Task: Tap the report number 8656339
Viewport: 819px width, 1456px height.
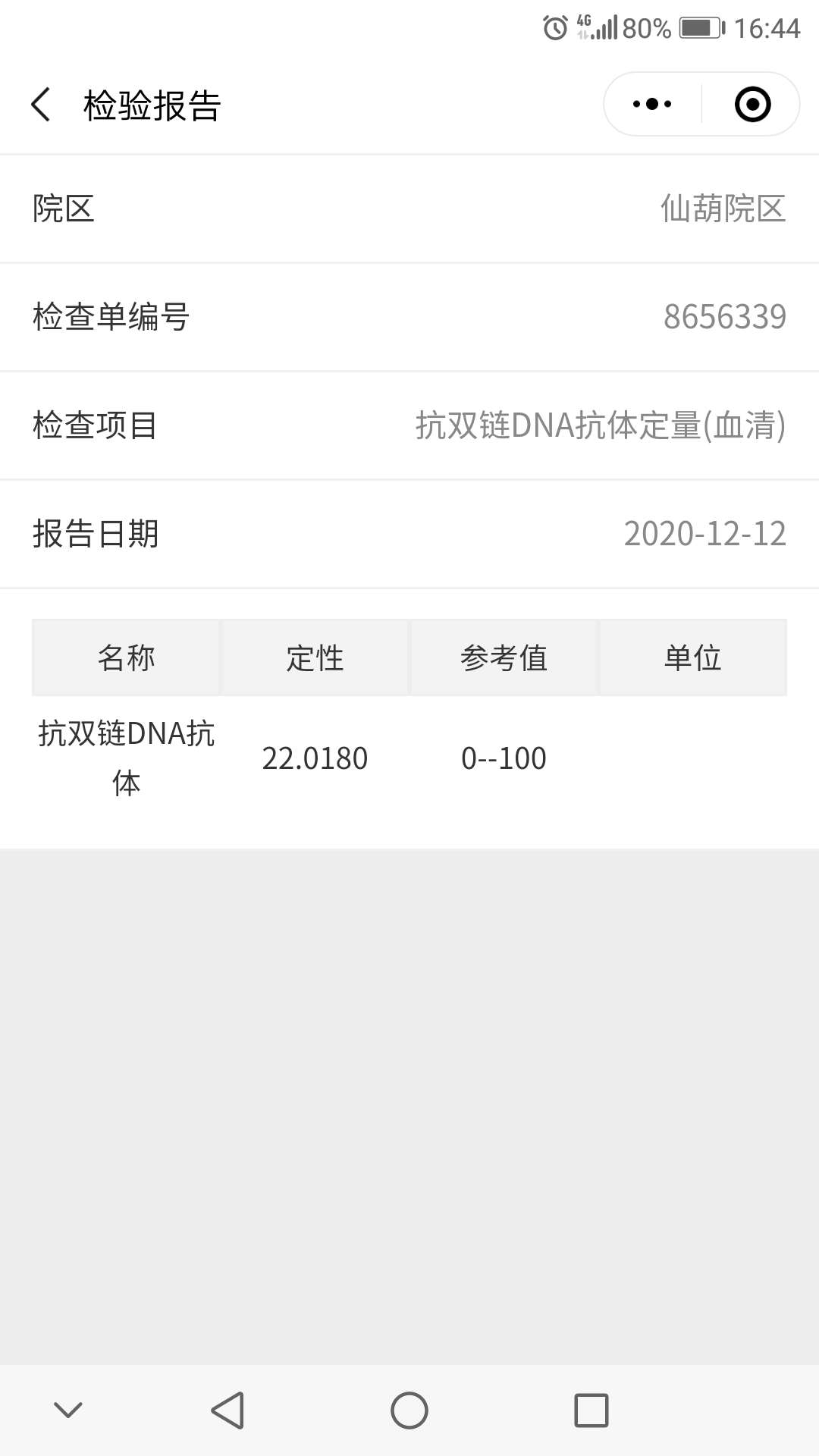Action: [x=726, y=317]
